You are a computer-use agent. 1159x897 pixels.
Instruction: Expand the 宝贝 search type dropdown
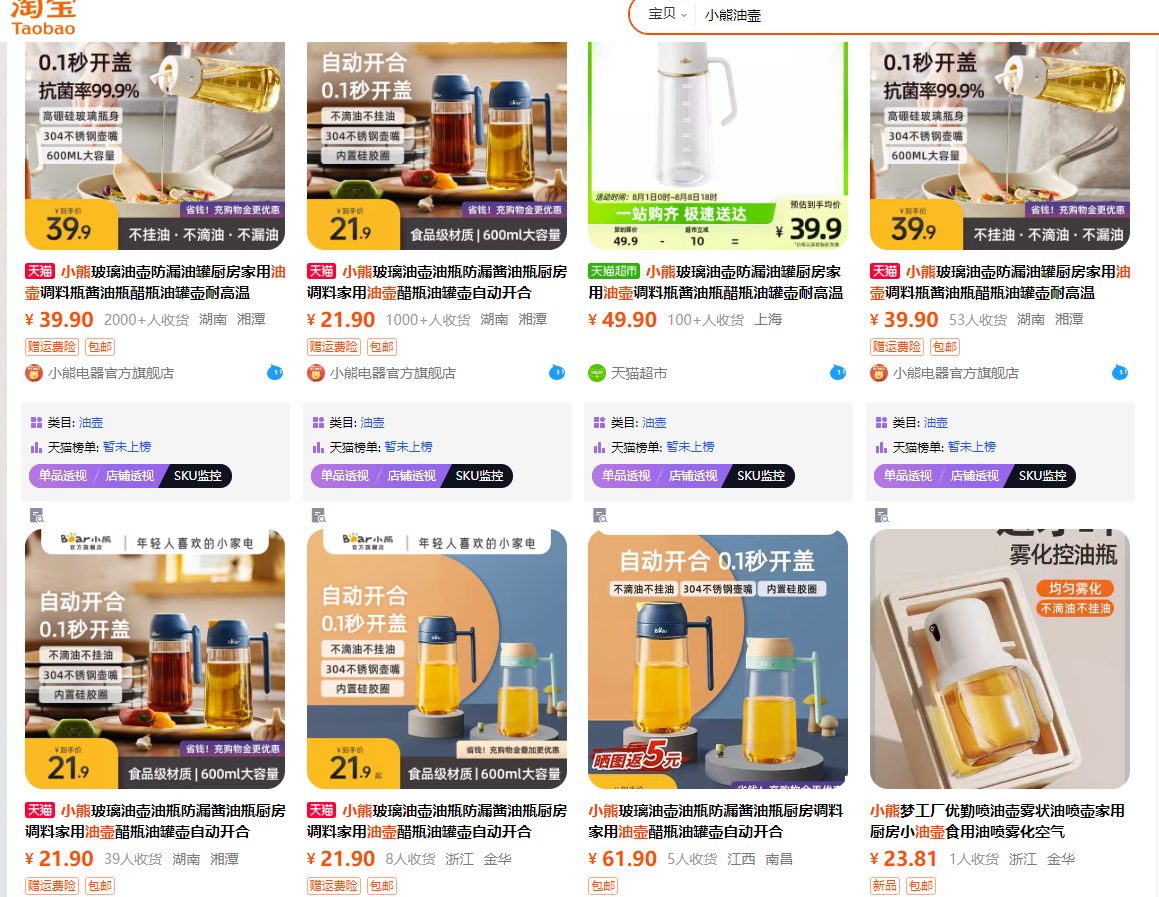[x=667, y=14]
